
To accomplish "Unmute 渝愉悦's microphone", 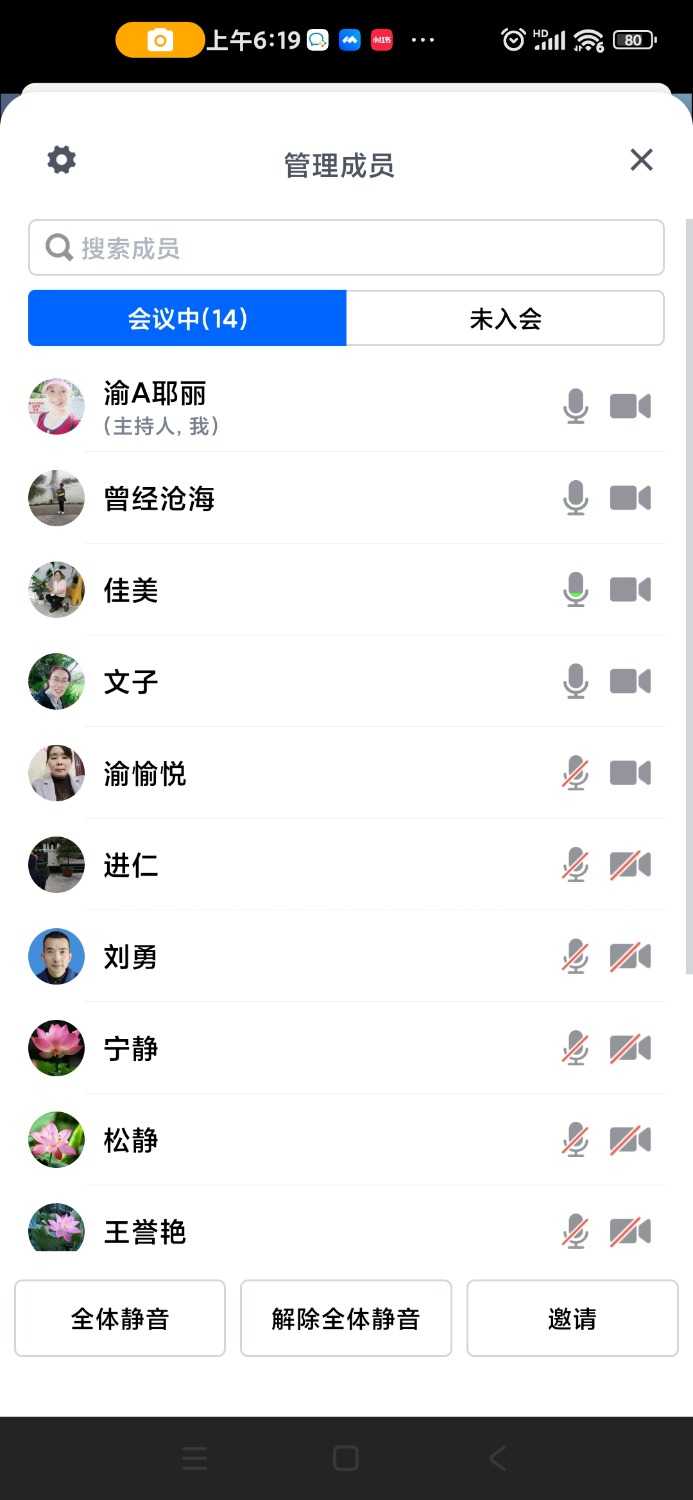I will pos(575,774).
